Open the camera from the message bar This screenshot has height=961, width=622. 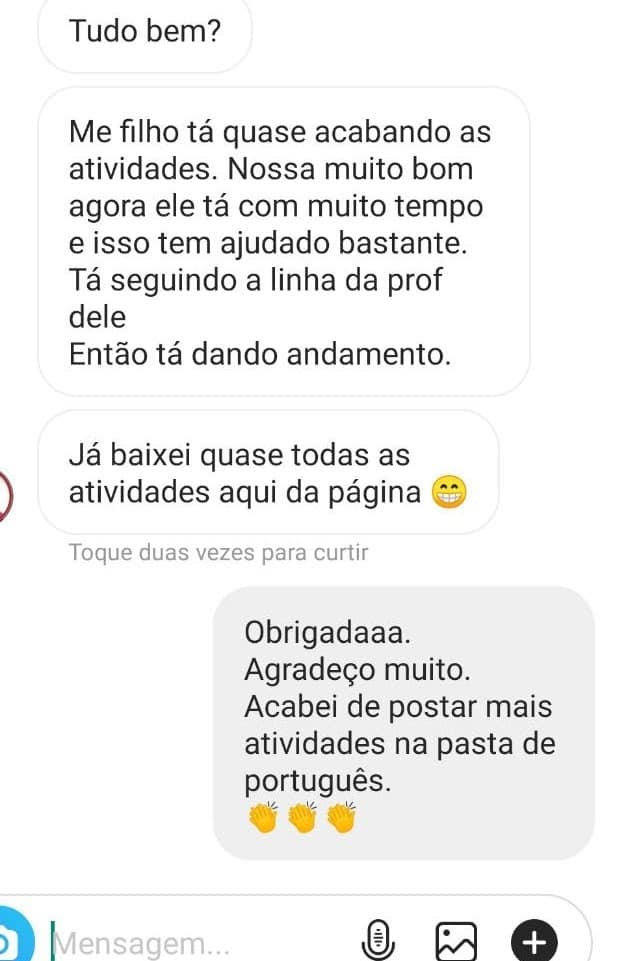click(10, 941)
